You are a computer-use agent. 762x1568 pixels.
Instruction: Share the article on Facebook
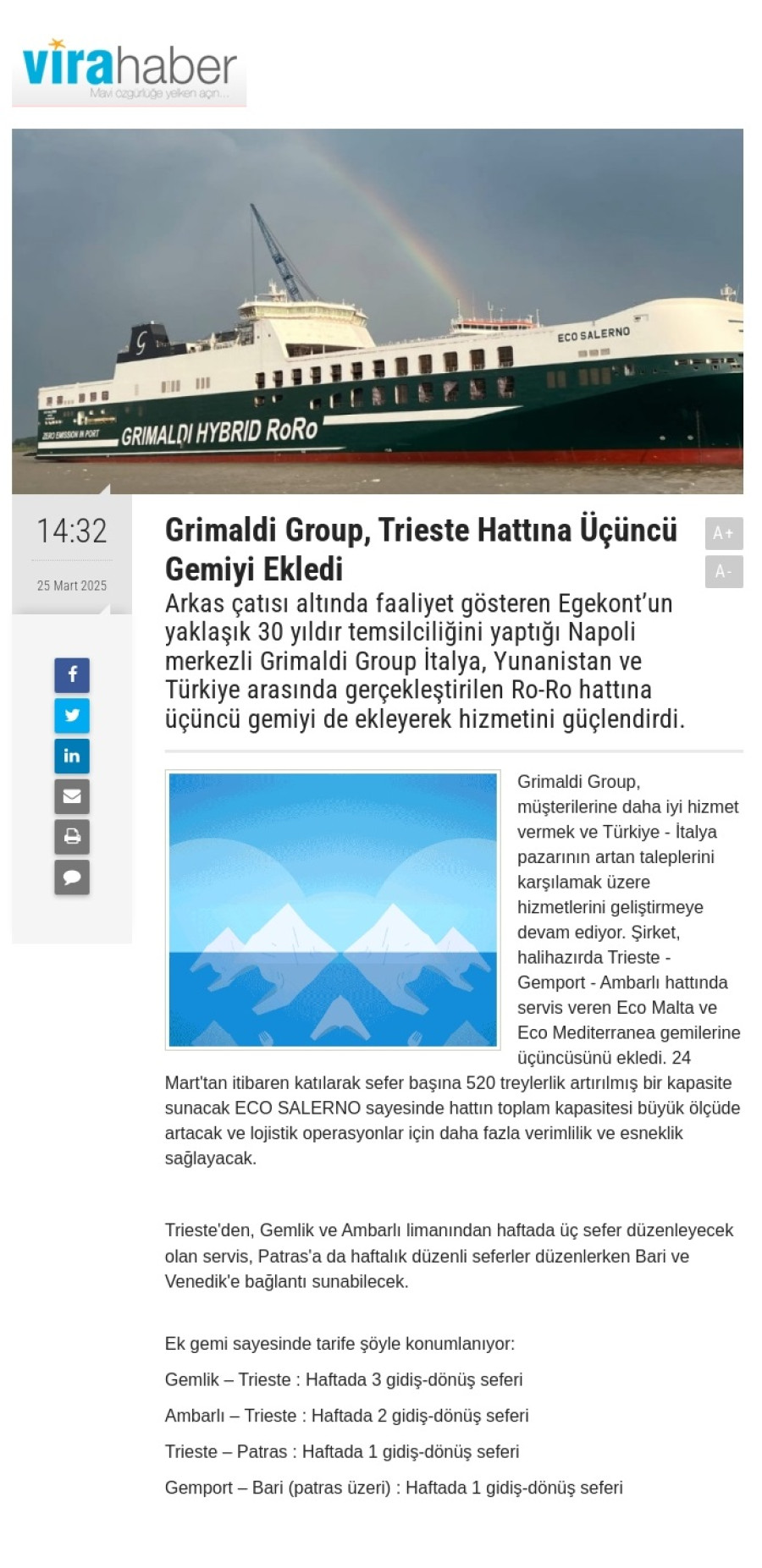pyautogui.click(x=72, y=675)
